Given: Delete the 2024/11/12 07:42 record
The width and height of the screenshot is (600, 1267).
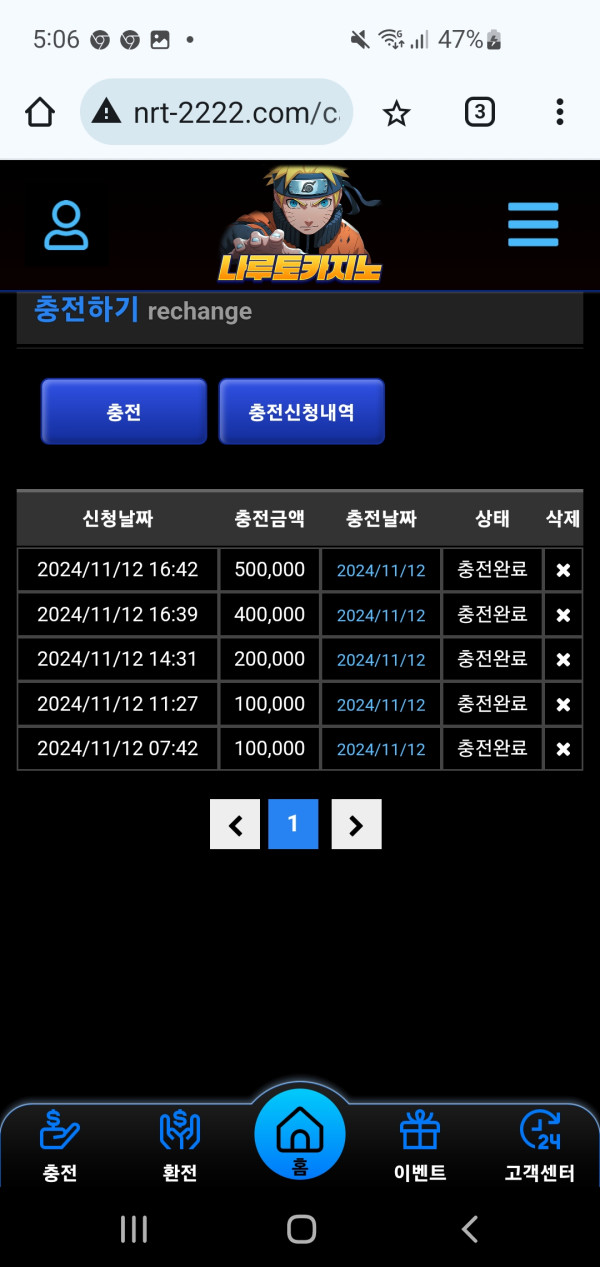Looking at the screenshot, I should point(563,749).
